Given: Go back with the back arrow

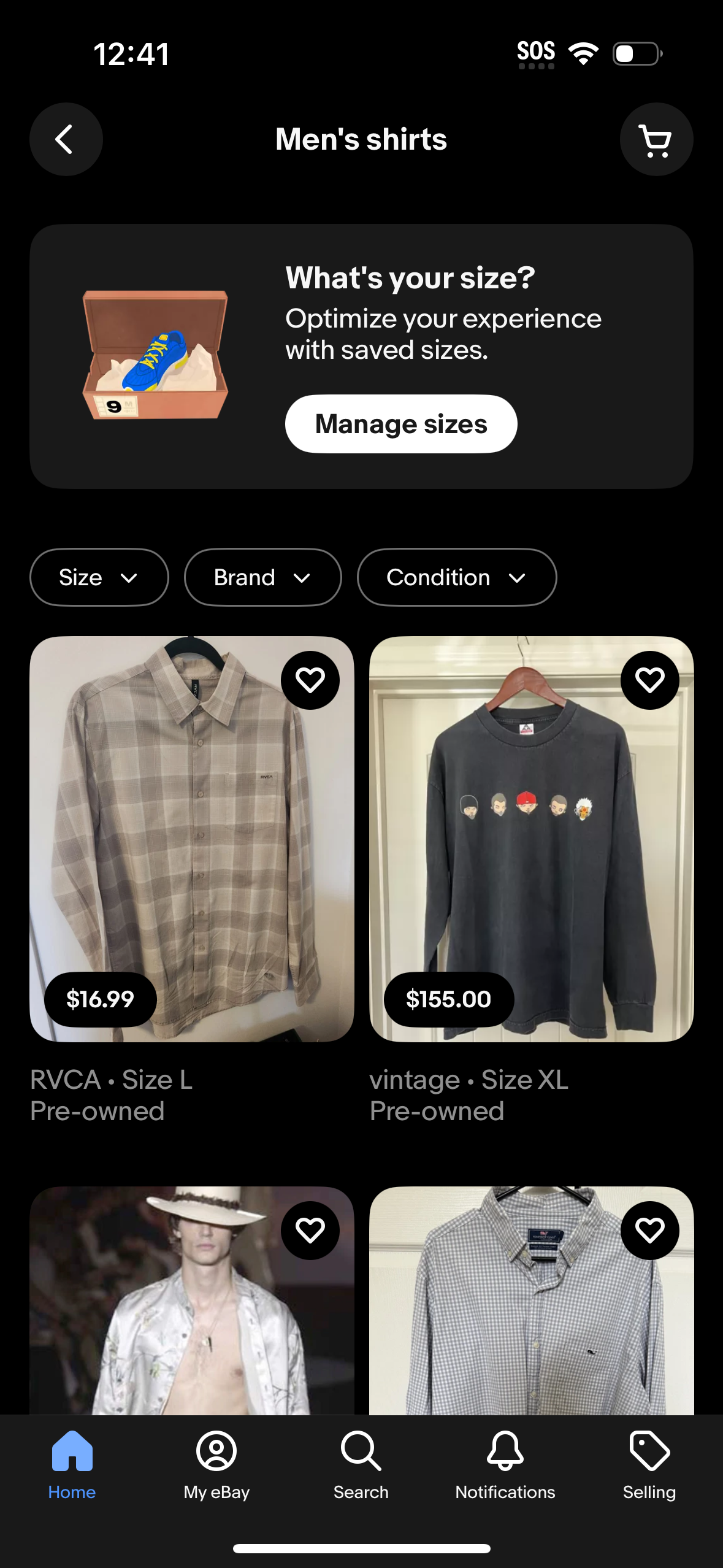Looking at the screenshot, I should pyautogui.click(x=66, y=139).
